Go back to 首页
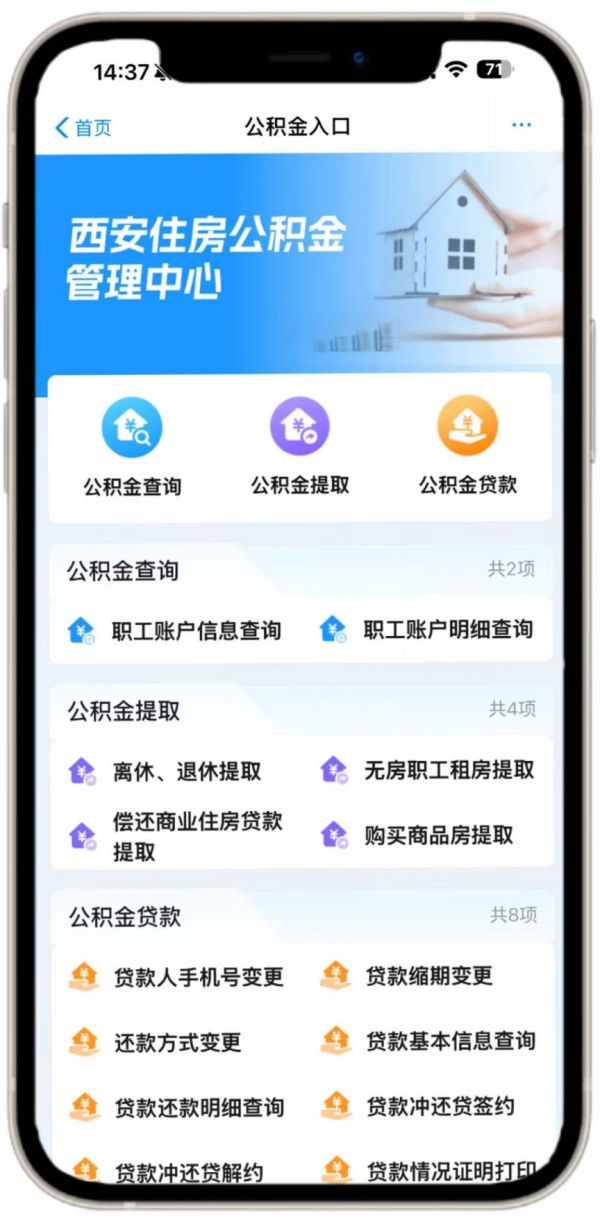The image size is (600, 1222). (x=83, y=127)
